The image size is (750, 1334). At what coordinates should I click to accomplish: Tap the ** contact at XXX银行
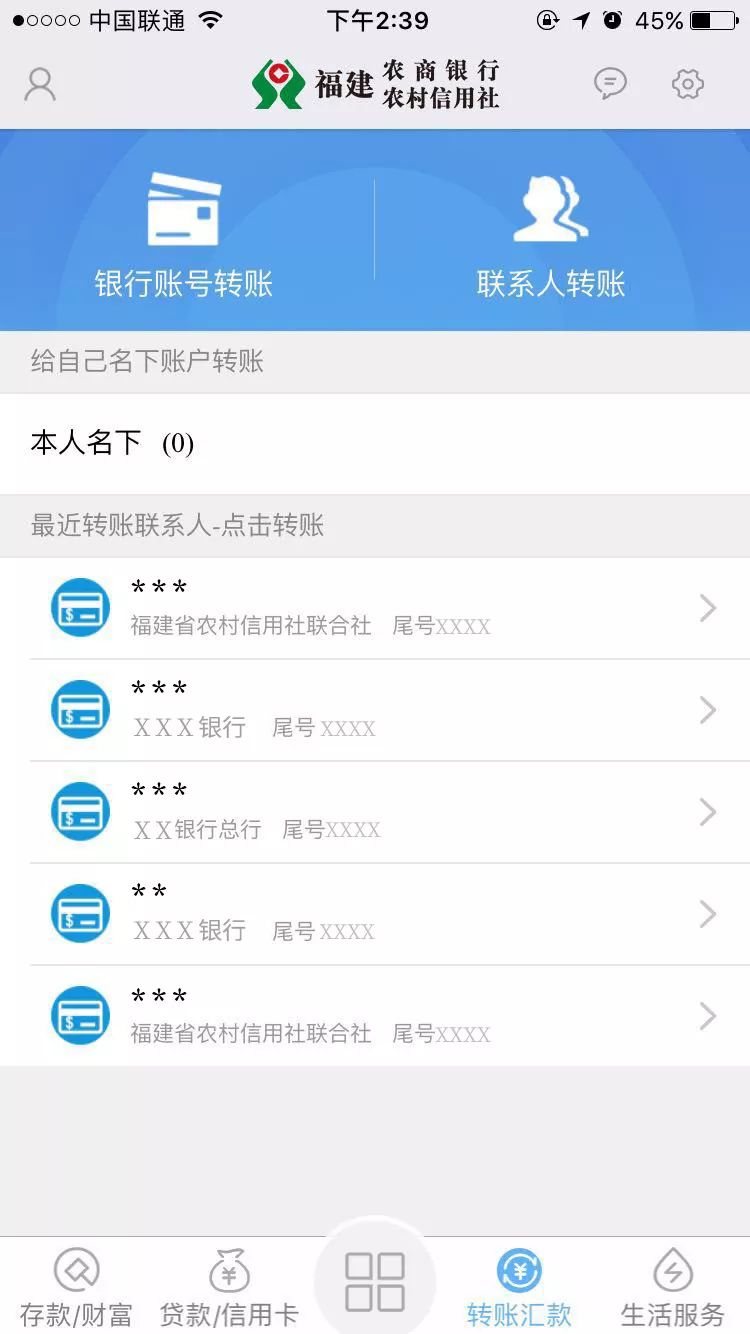point(375,914)
